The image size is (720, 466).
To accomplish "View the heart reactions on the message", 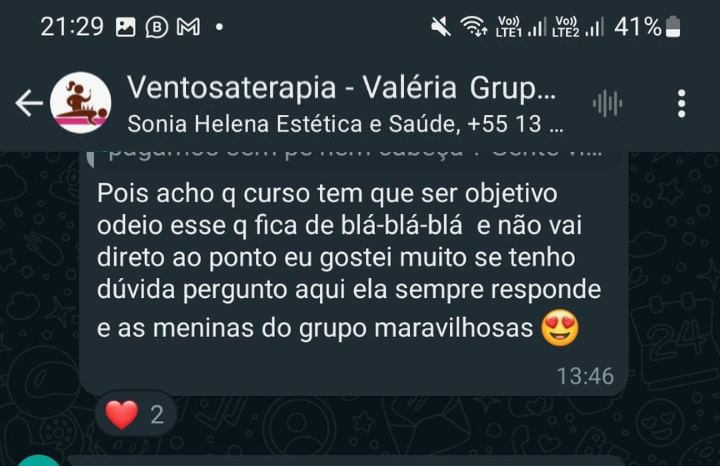I will click(135, 414).
